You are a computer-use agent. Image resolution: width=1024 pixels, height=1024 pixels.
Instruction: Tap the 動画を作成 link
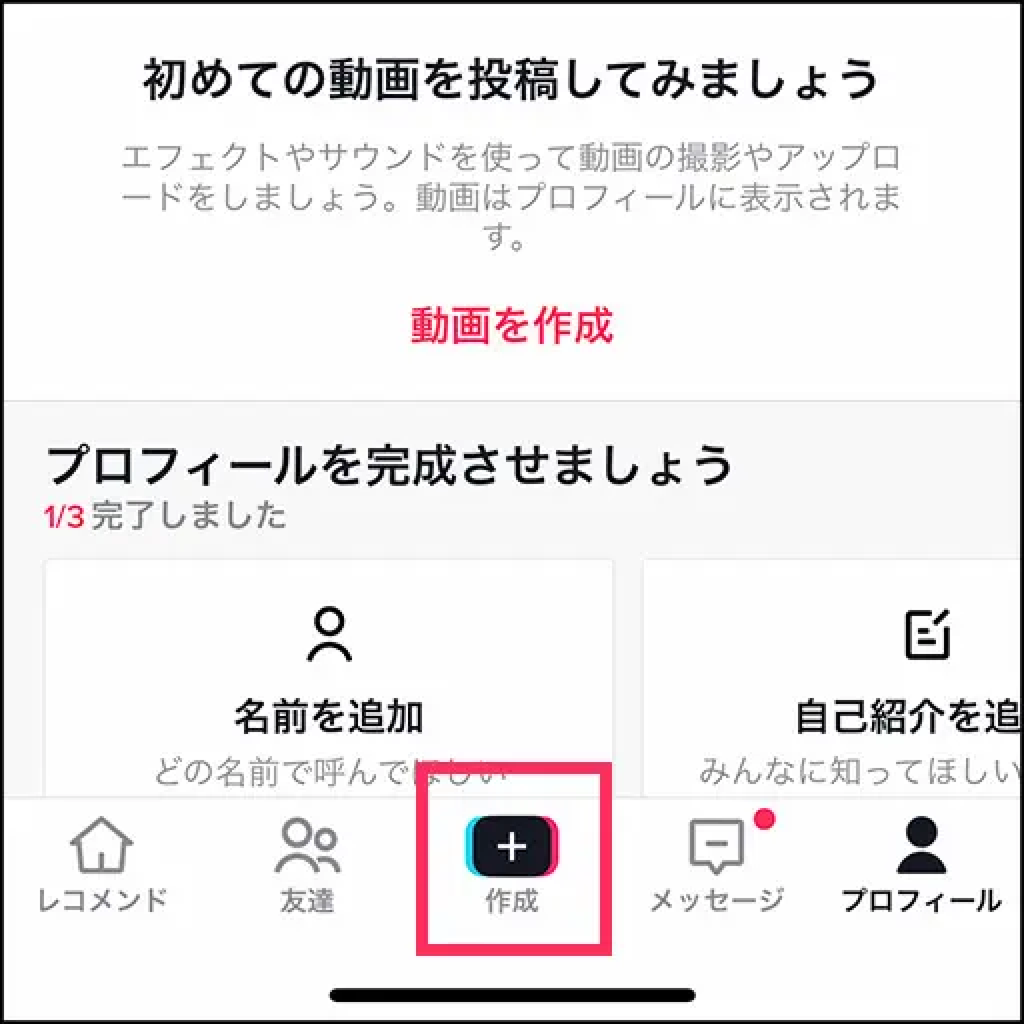click(511, 326)
